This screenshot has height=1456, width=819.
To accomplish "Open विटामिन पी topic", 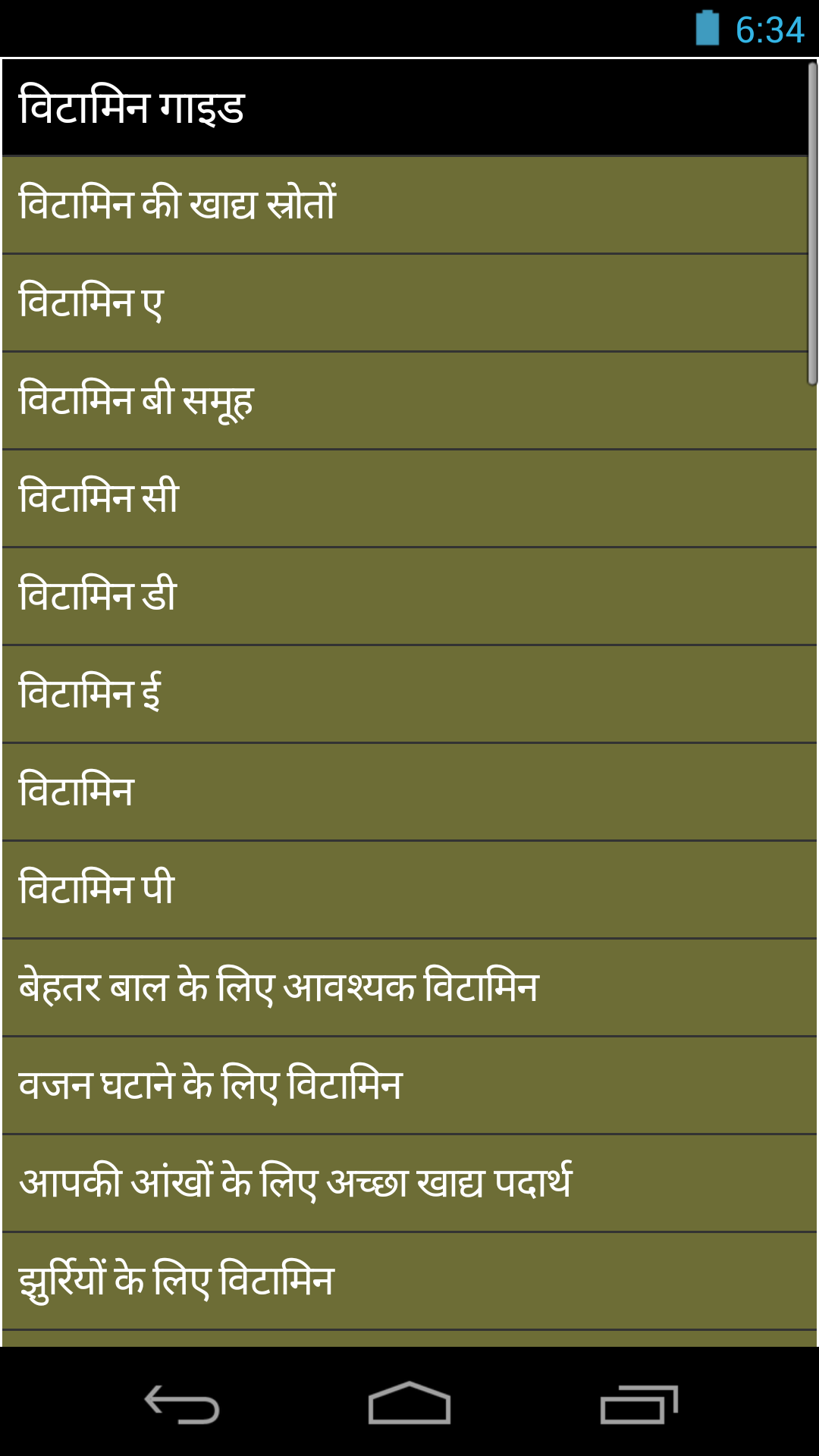I will coord(409,890).
